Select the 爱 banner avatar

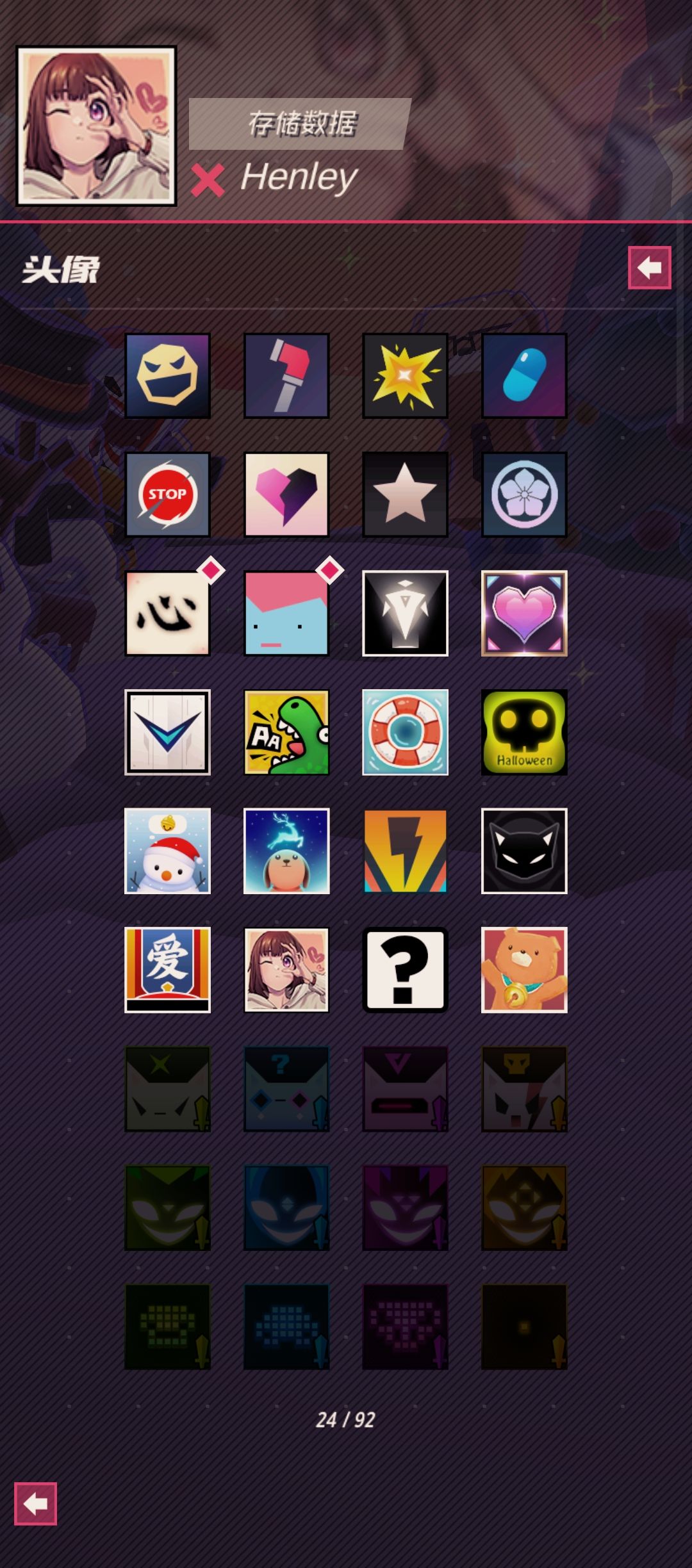coord(168,970)
